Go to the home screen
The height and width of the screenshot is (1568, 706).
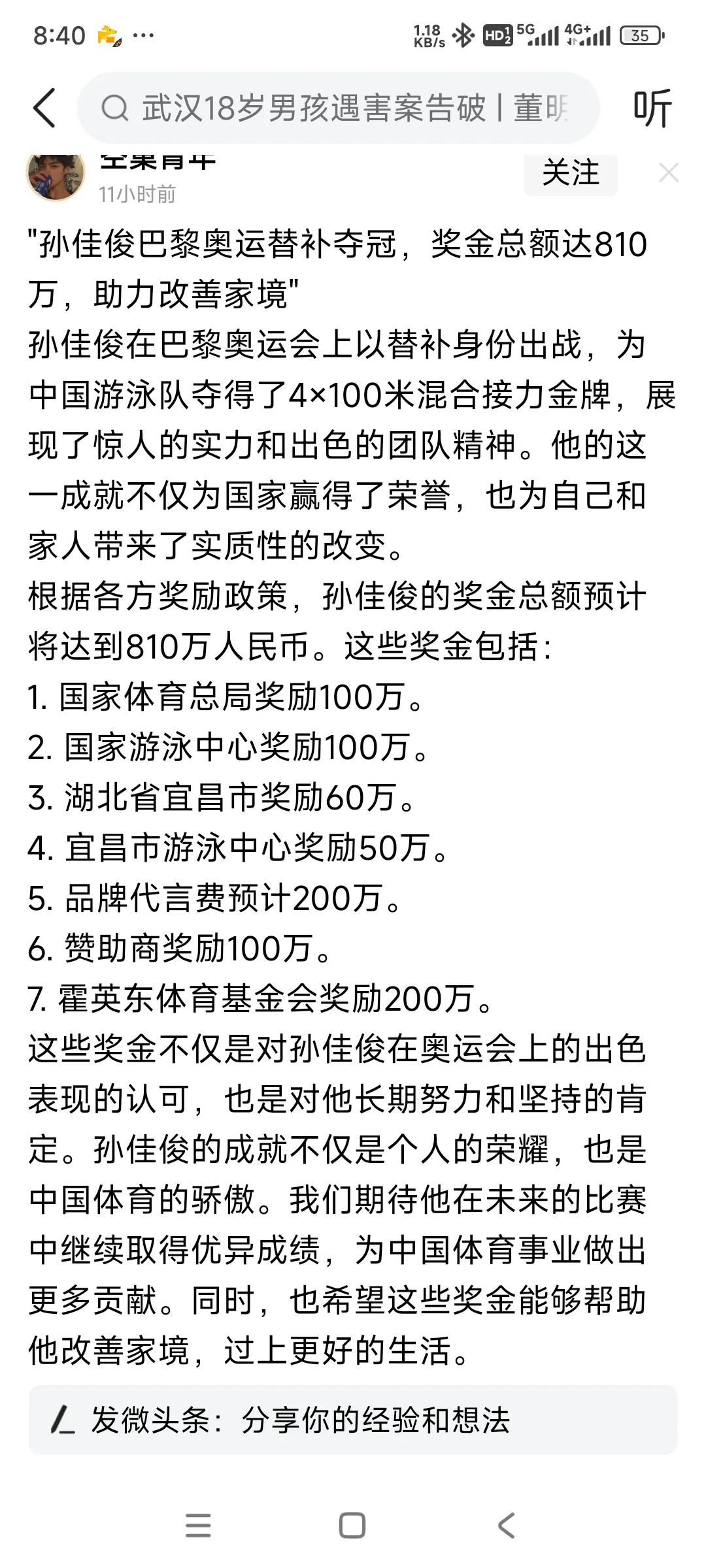click(352, 1525)
